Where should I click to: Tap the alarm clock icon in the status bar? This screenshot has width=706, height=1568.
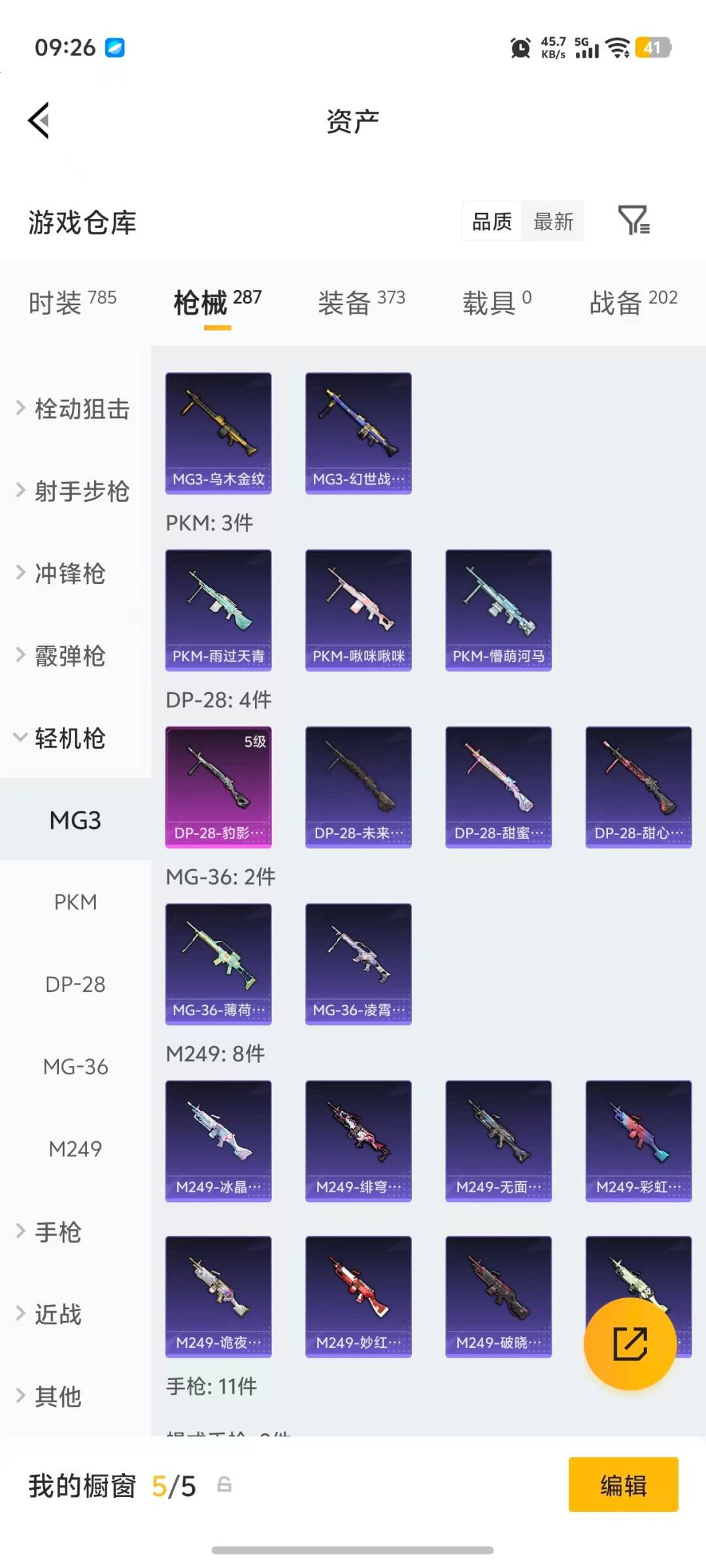[518, 48]
